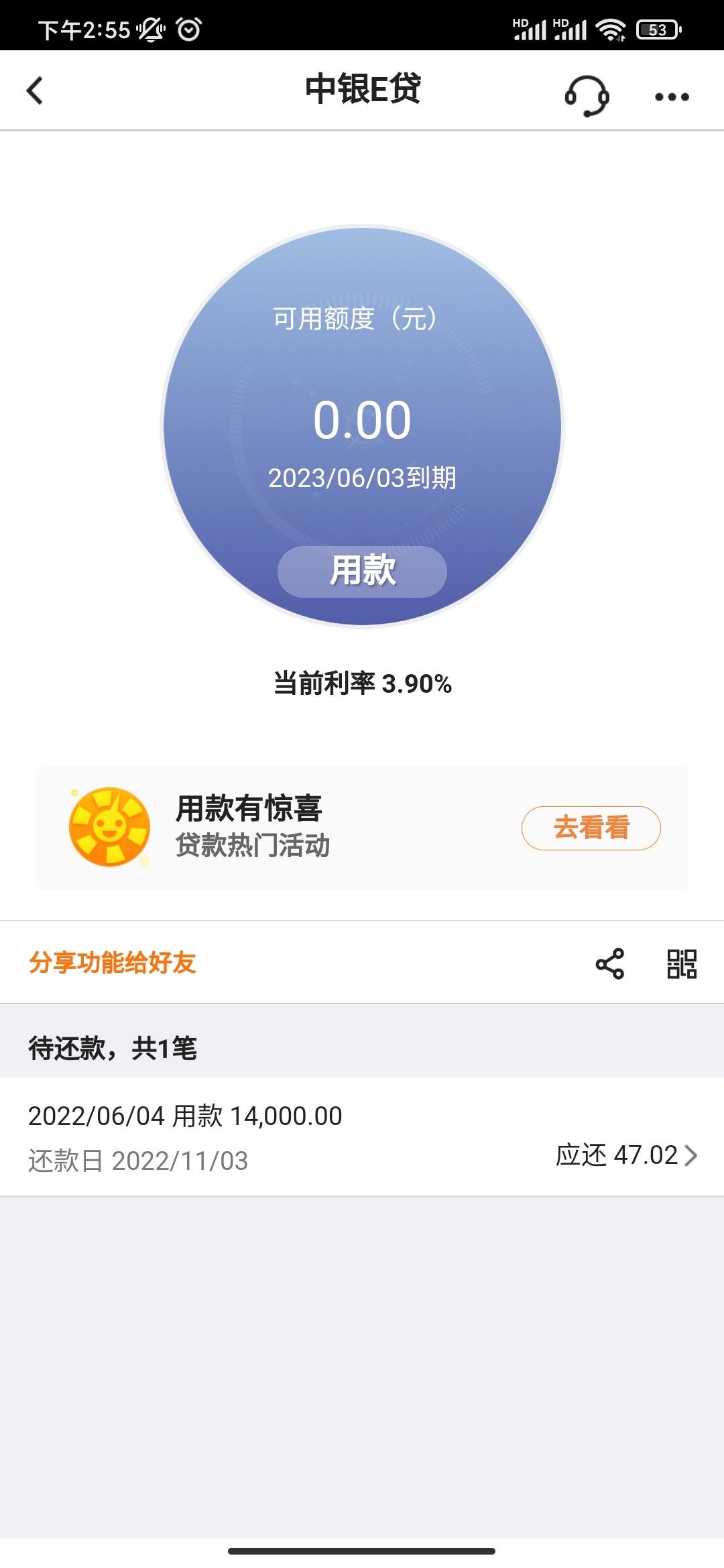Go back using the top-left arrow
The image size is (724, 1568).
(x=35, y=90)
